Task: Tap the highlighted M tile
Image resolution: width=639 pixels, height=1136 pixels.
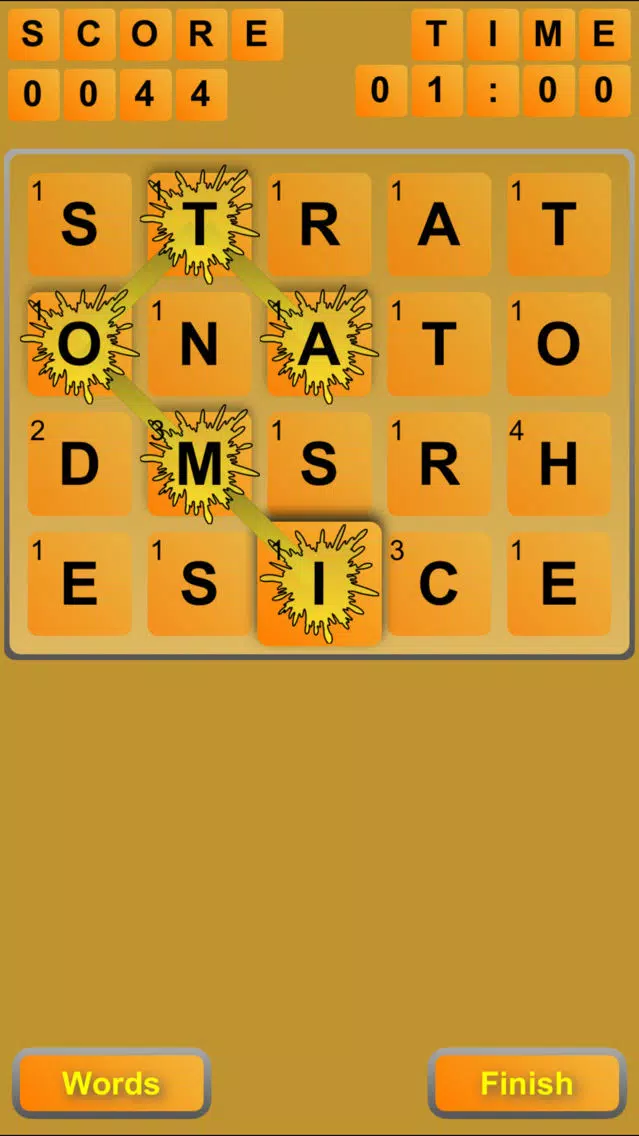Action: click(x=199, y=465)
